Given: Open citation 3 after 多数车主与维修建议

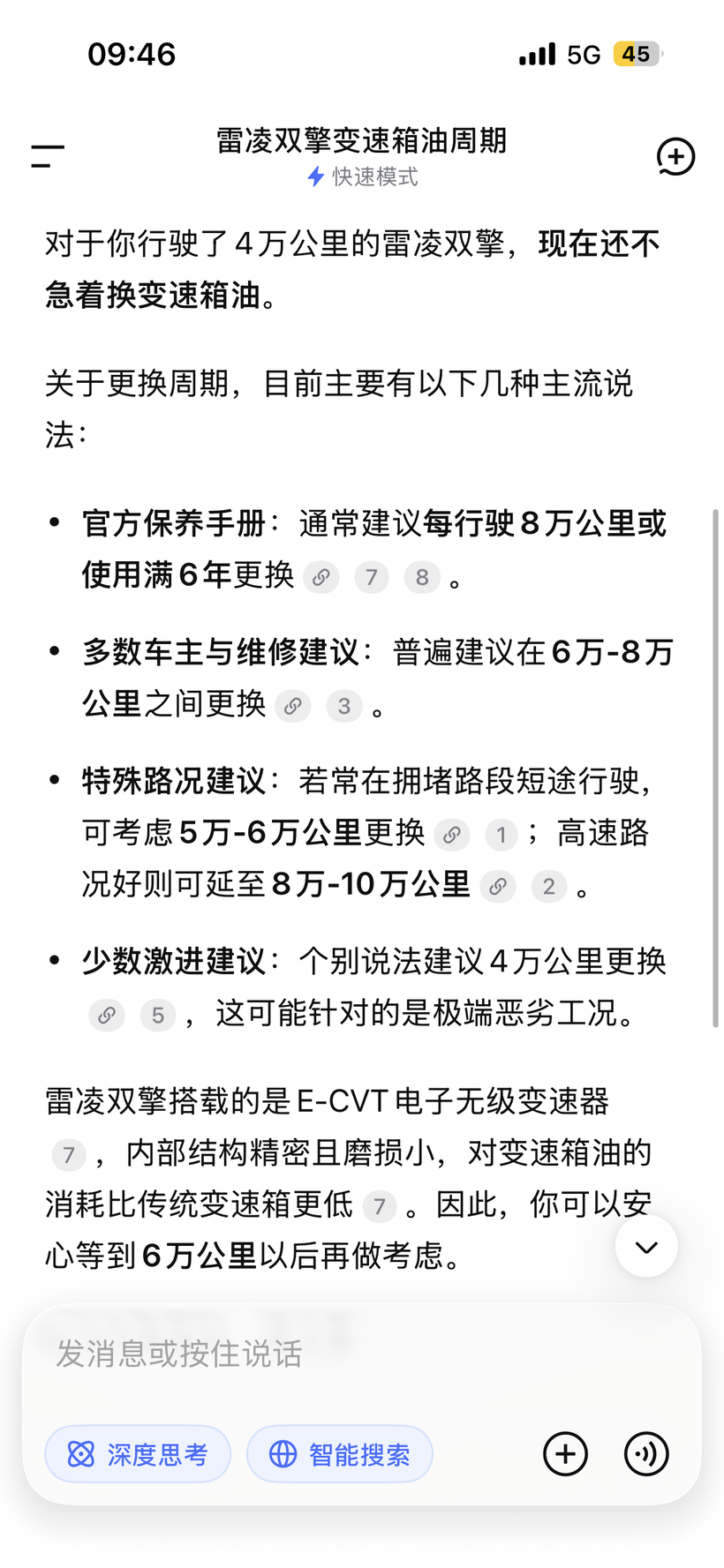Looking at the screenshot, I should (x=344, y=706).
